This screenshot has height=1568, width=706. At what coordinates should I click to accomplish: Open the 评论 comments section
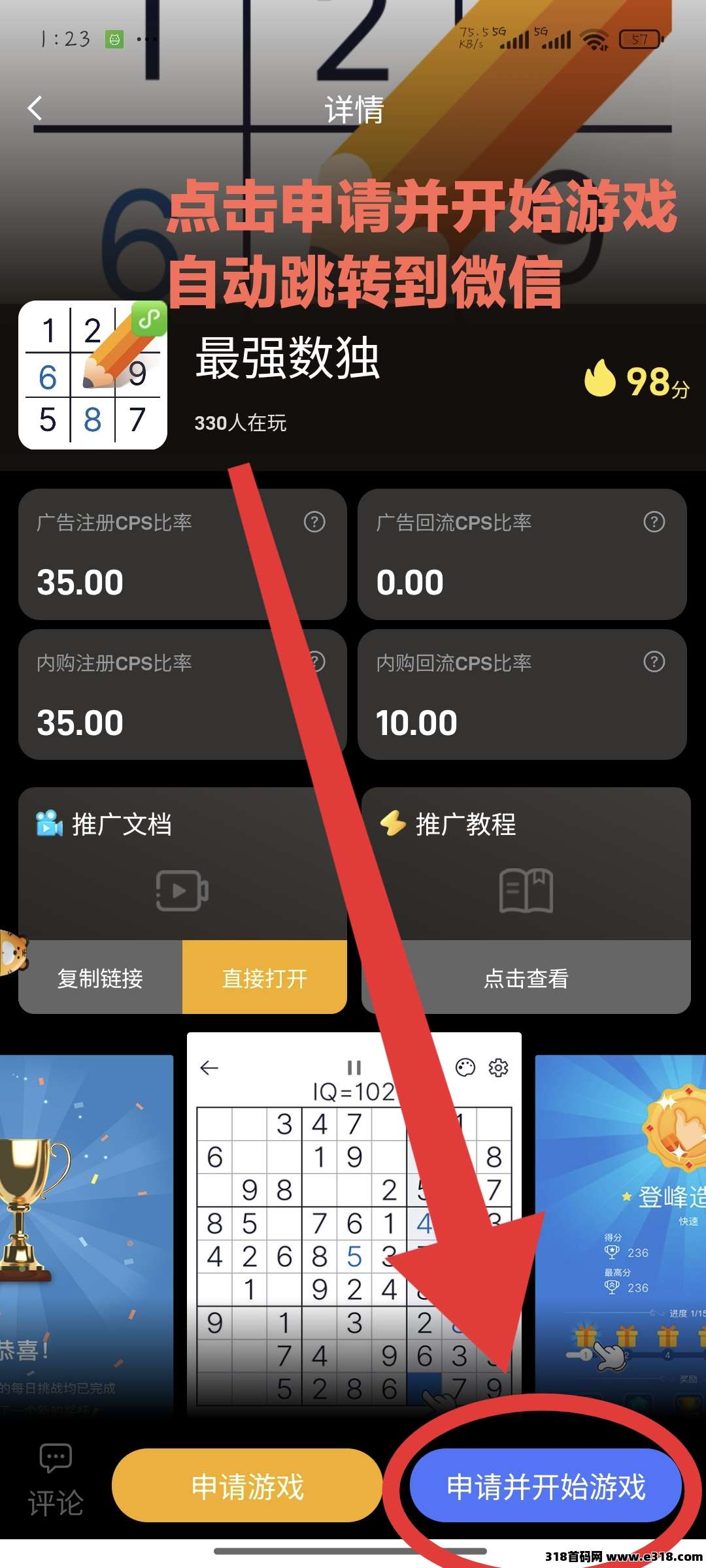tap(56, 1482)
